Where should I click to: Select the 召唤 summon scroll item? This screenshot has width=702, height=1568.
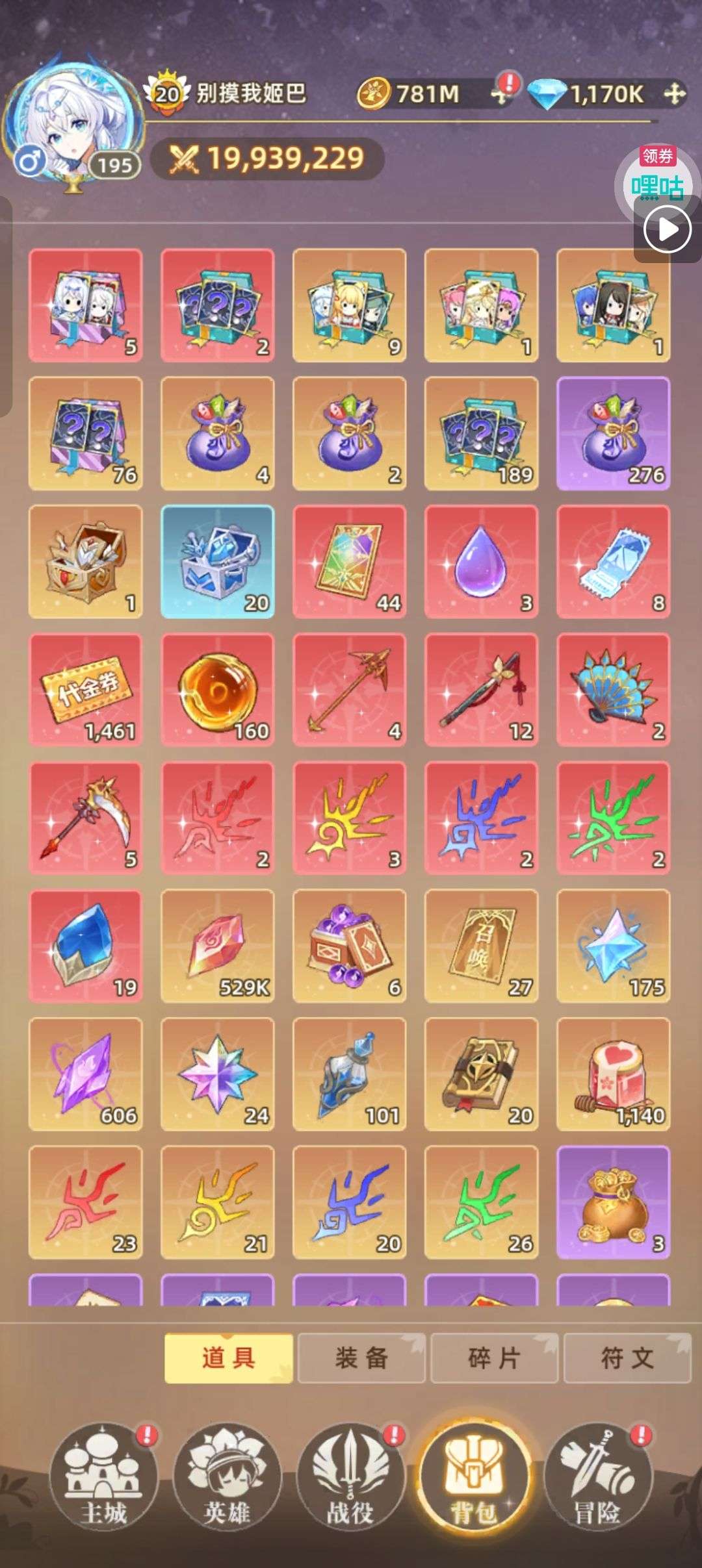(481, 946)
